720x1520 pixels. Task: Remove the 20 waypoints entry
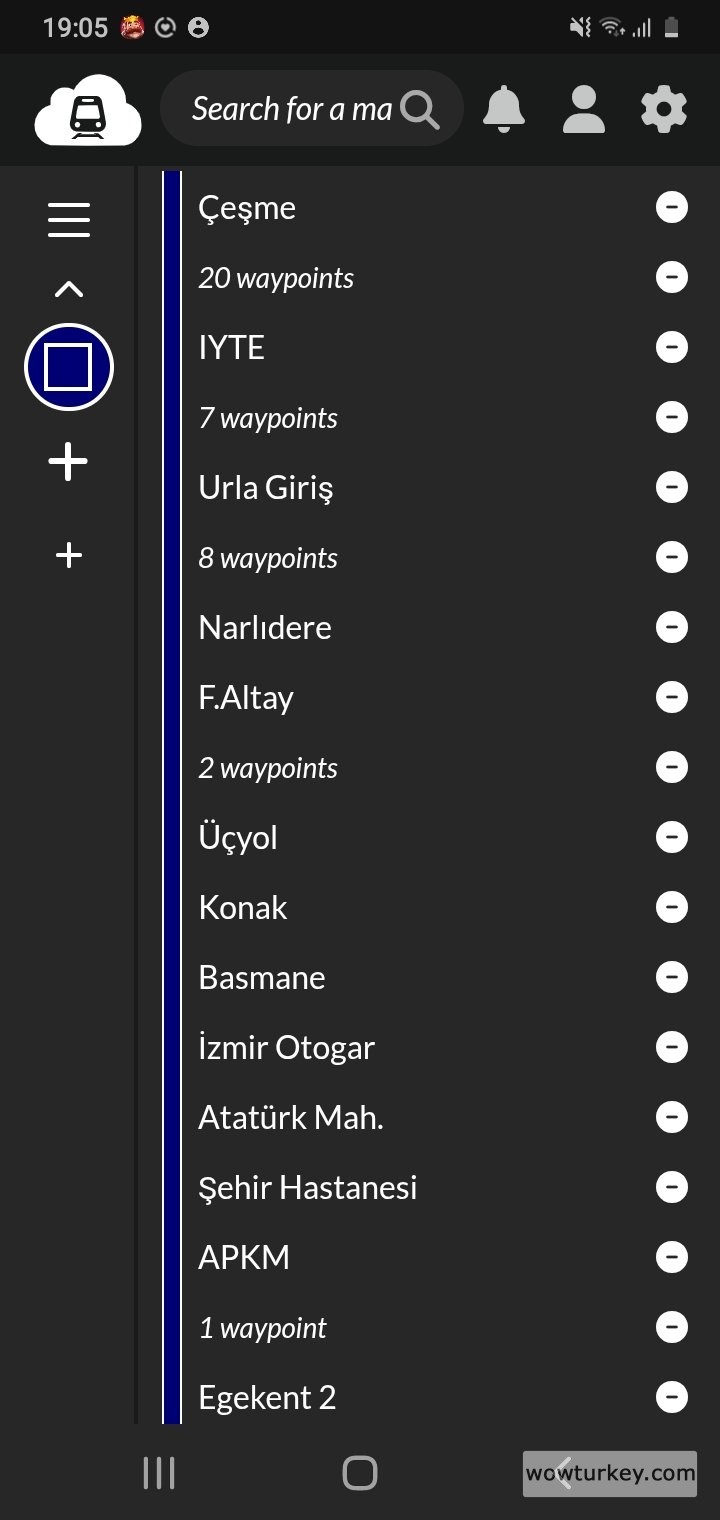point(671,278)
